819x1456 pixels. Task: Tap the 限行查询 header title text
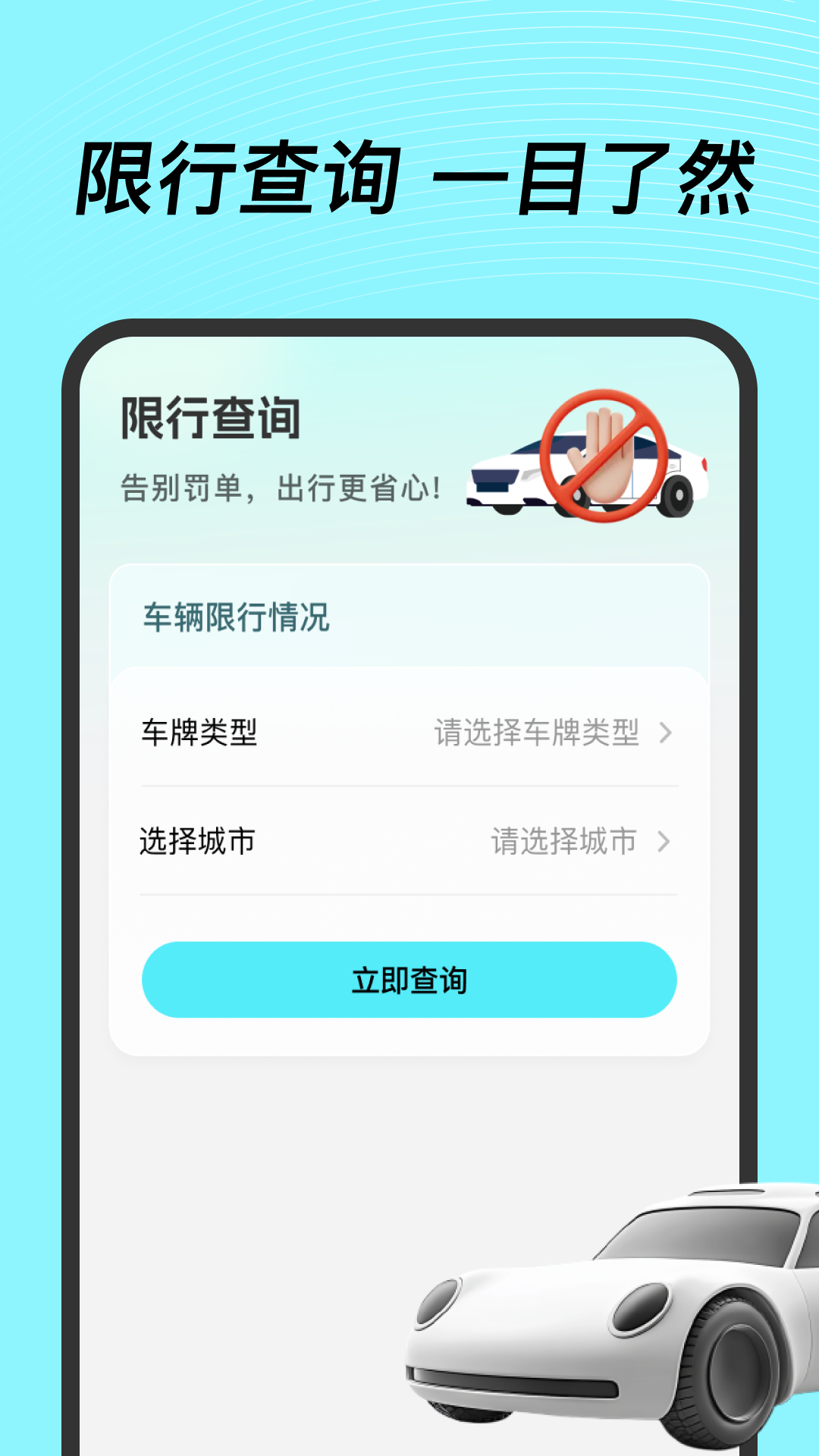209,417
